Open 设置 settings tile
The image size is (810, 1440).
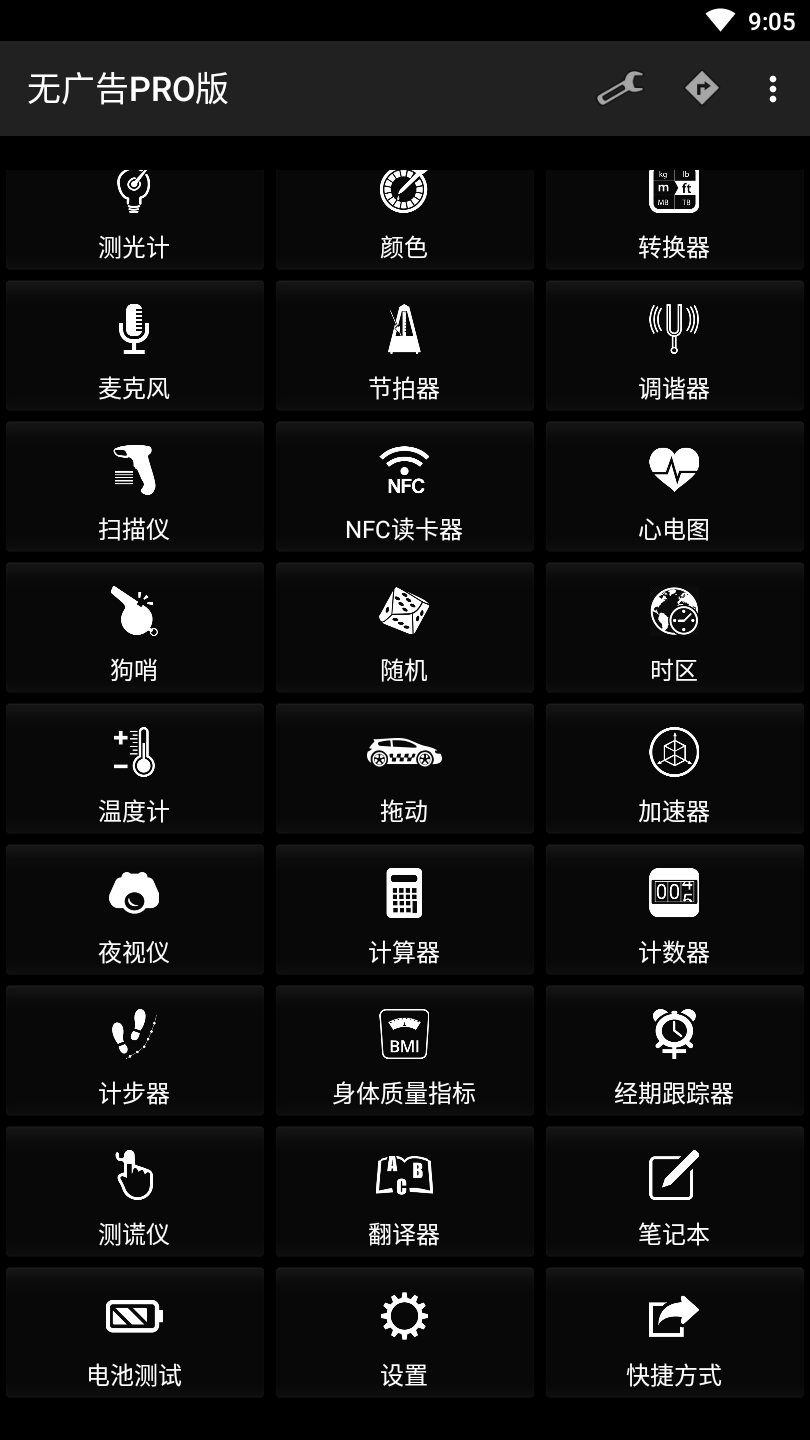(404, 1333)
